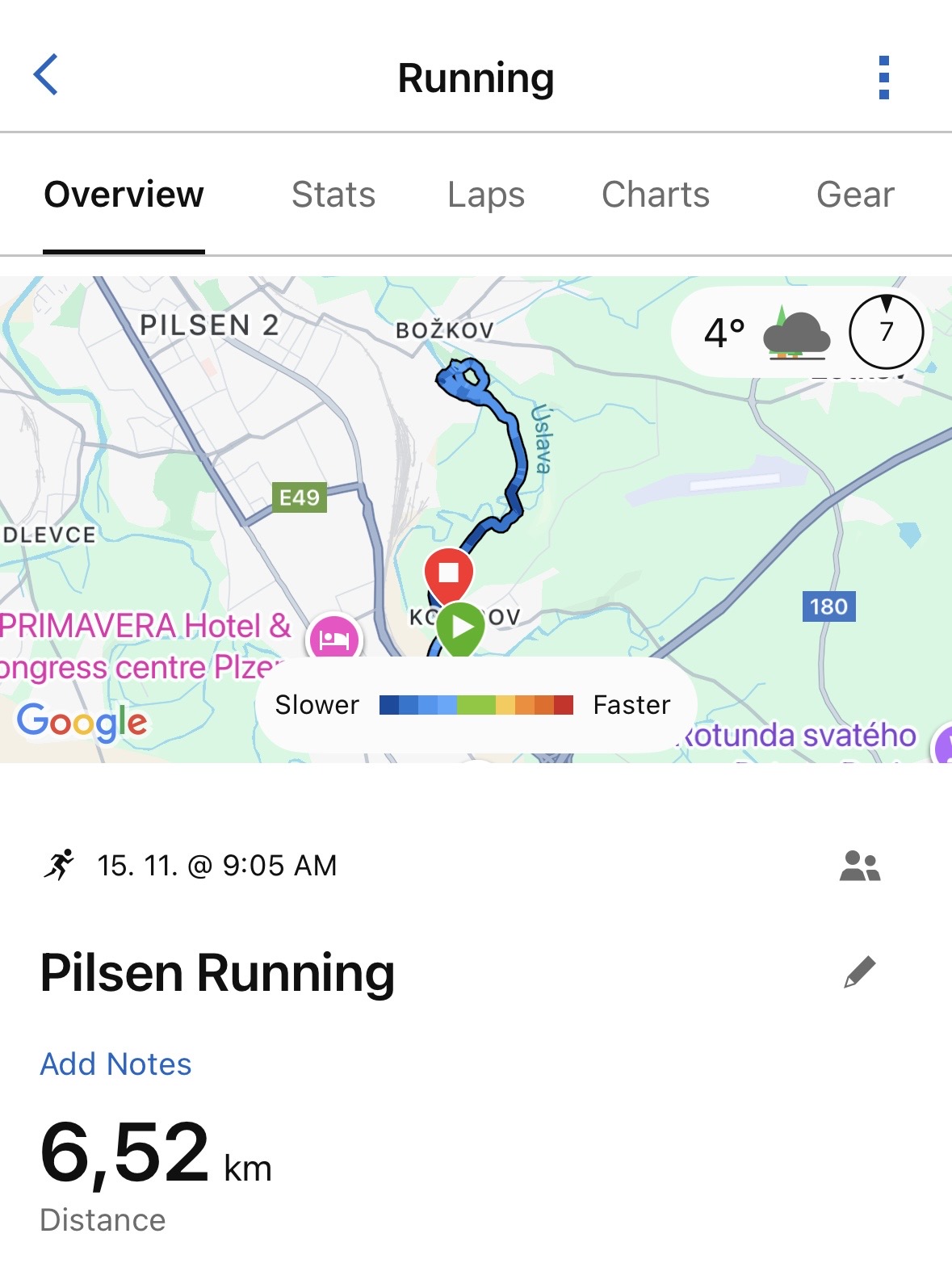952x1263 pixels.
Task: Go back from the Running activity
Action: pos(46,76)
